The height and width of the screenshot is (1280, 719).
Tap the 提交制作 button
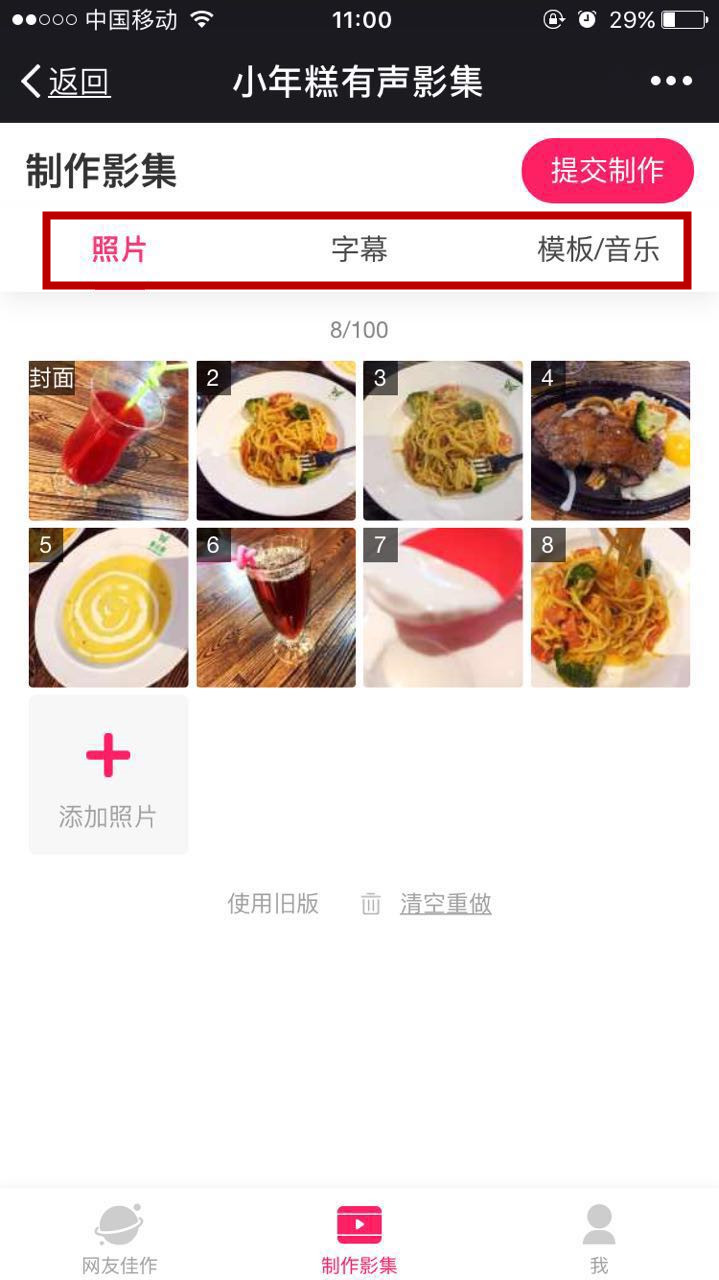[607, 171]
